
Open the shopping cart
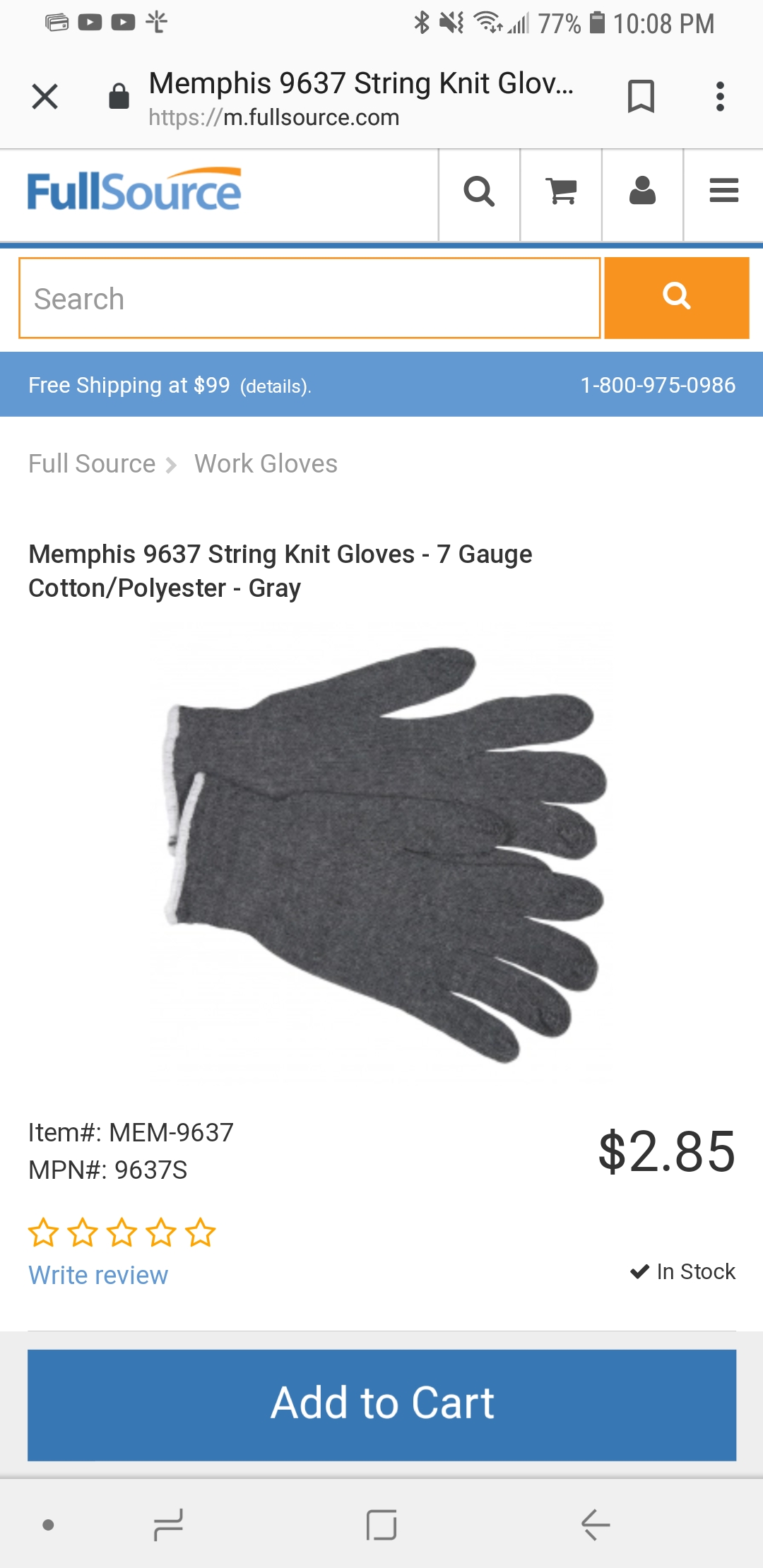tap(562, 191)
